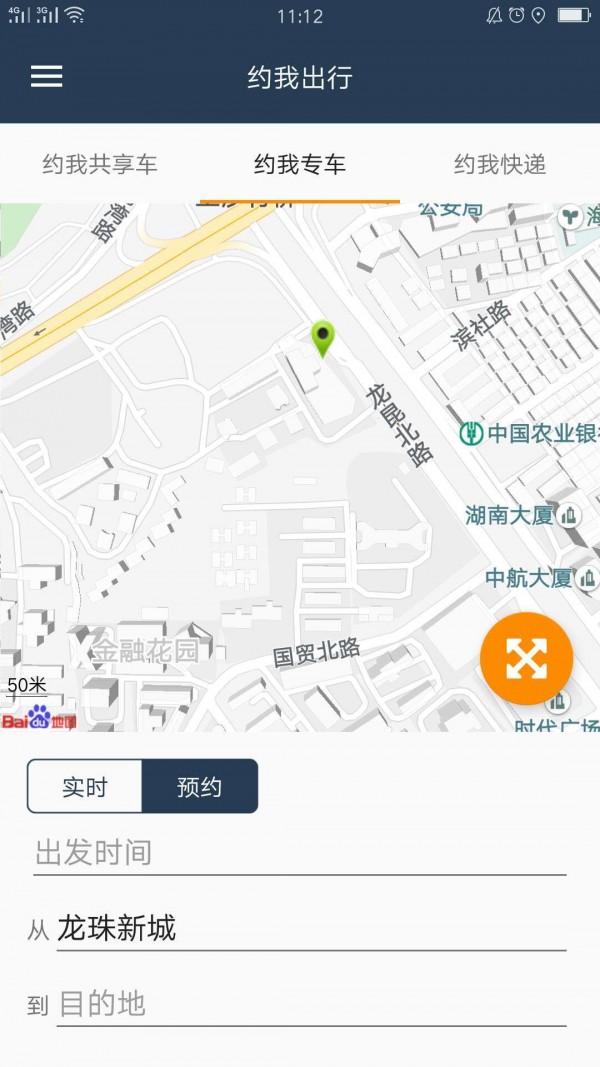
Task: Switch to the 约我快递 tab
Action: (x=500, y=165)
